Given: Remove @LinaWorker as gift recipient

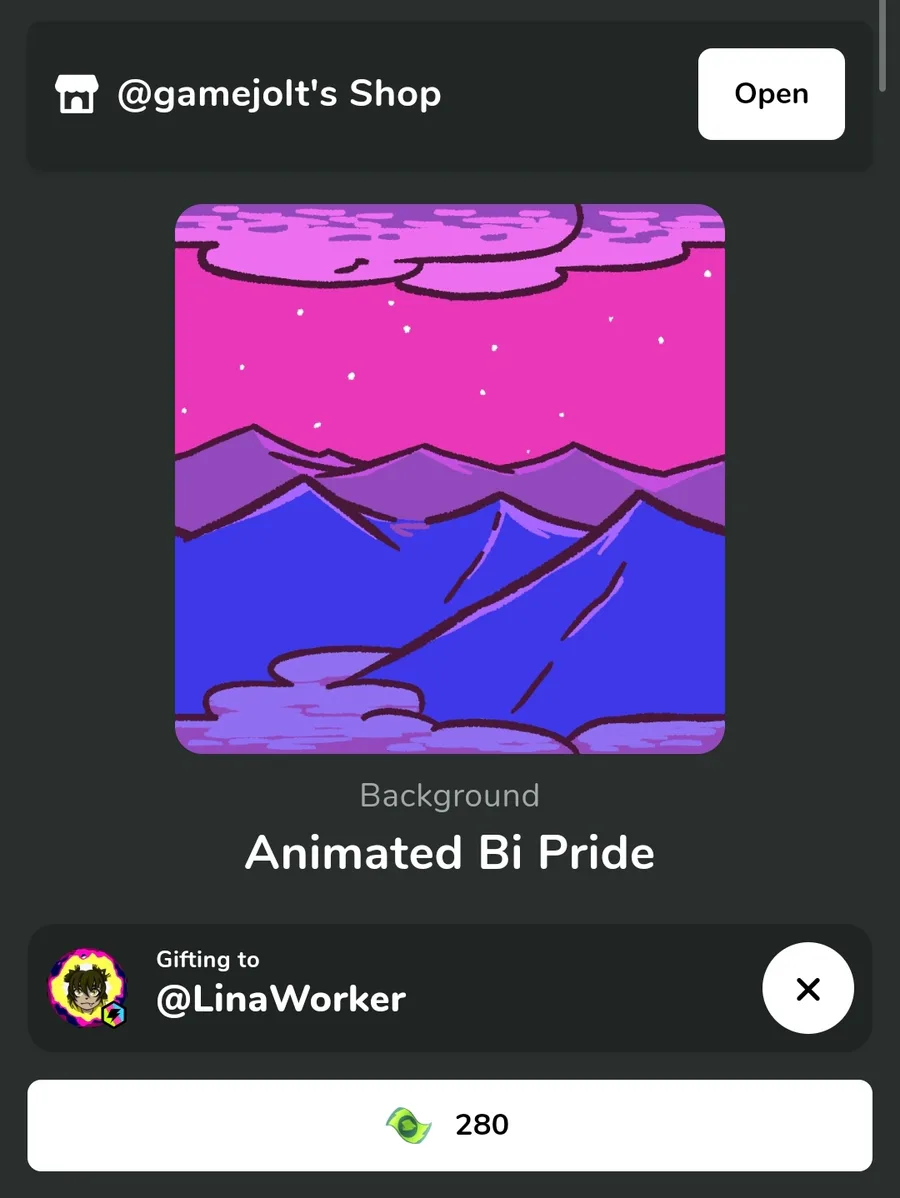Looking at the screenshot, I should (x=808, y=988).
